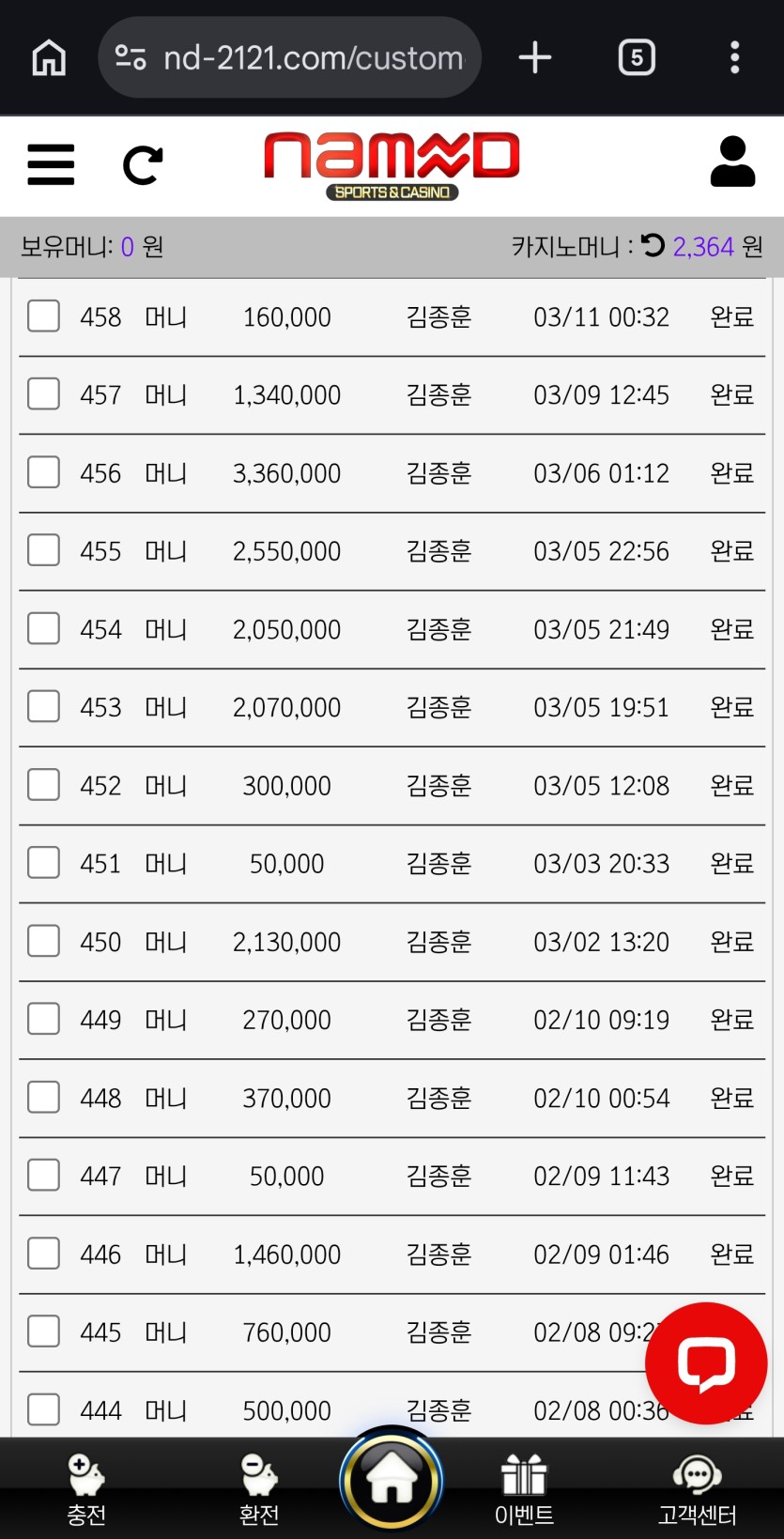
Task: Open the hamburger side menu
Action: (51, 165)
